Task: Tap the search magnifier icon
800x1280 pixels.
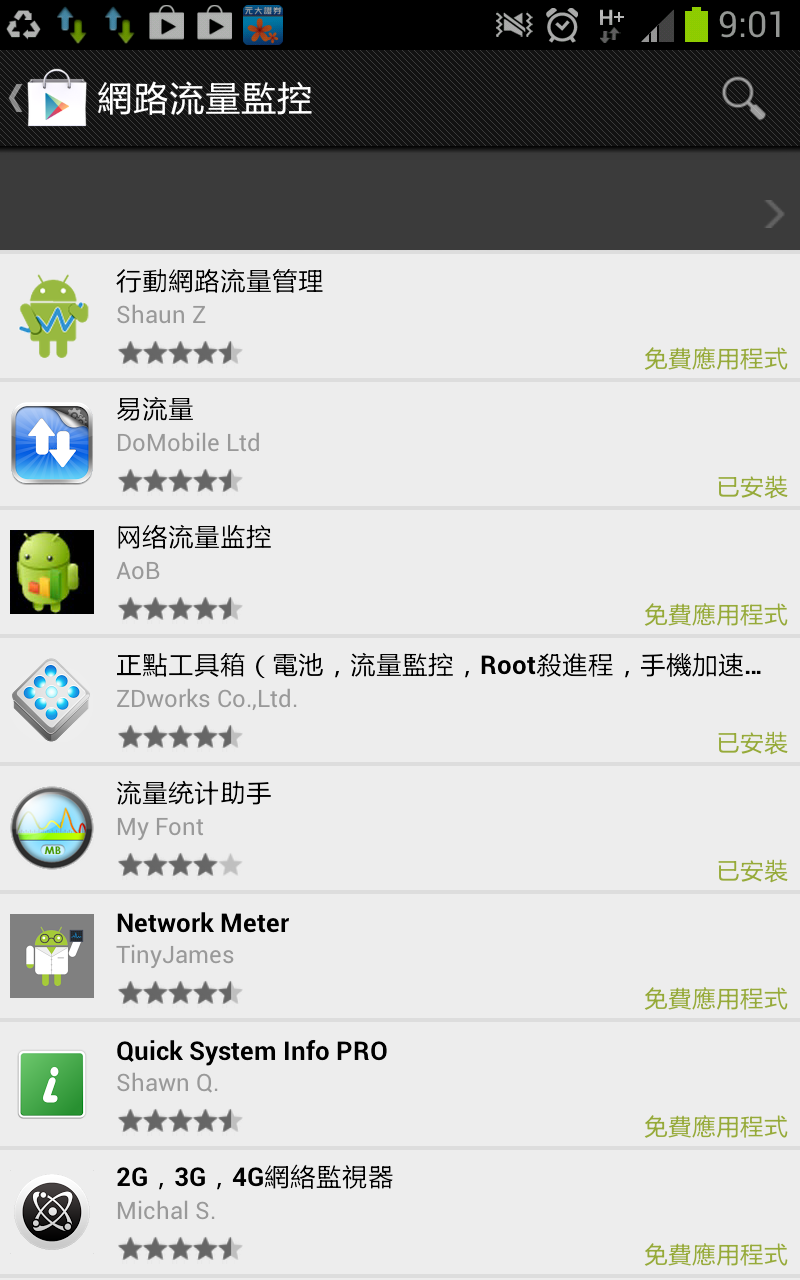Action: pyautogui.click(x=743, y=98)
